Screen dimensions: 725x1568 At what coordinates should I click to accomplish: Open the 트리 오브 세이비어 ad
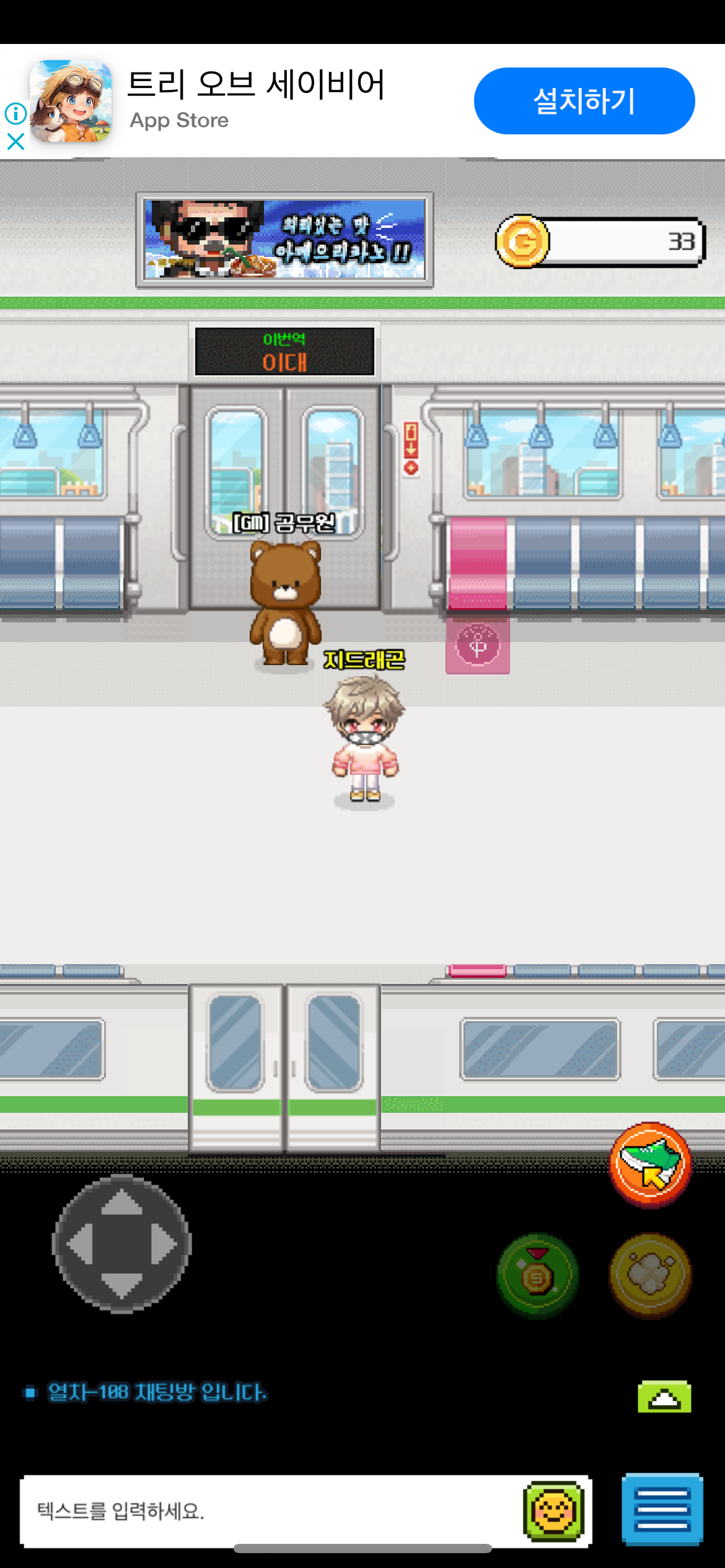(x=256, y=99)
